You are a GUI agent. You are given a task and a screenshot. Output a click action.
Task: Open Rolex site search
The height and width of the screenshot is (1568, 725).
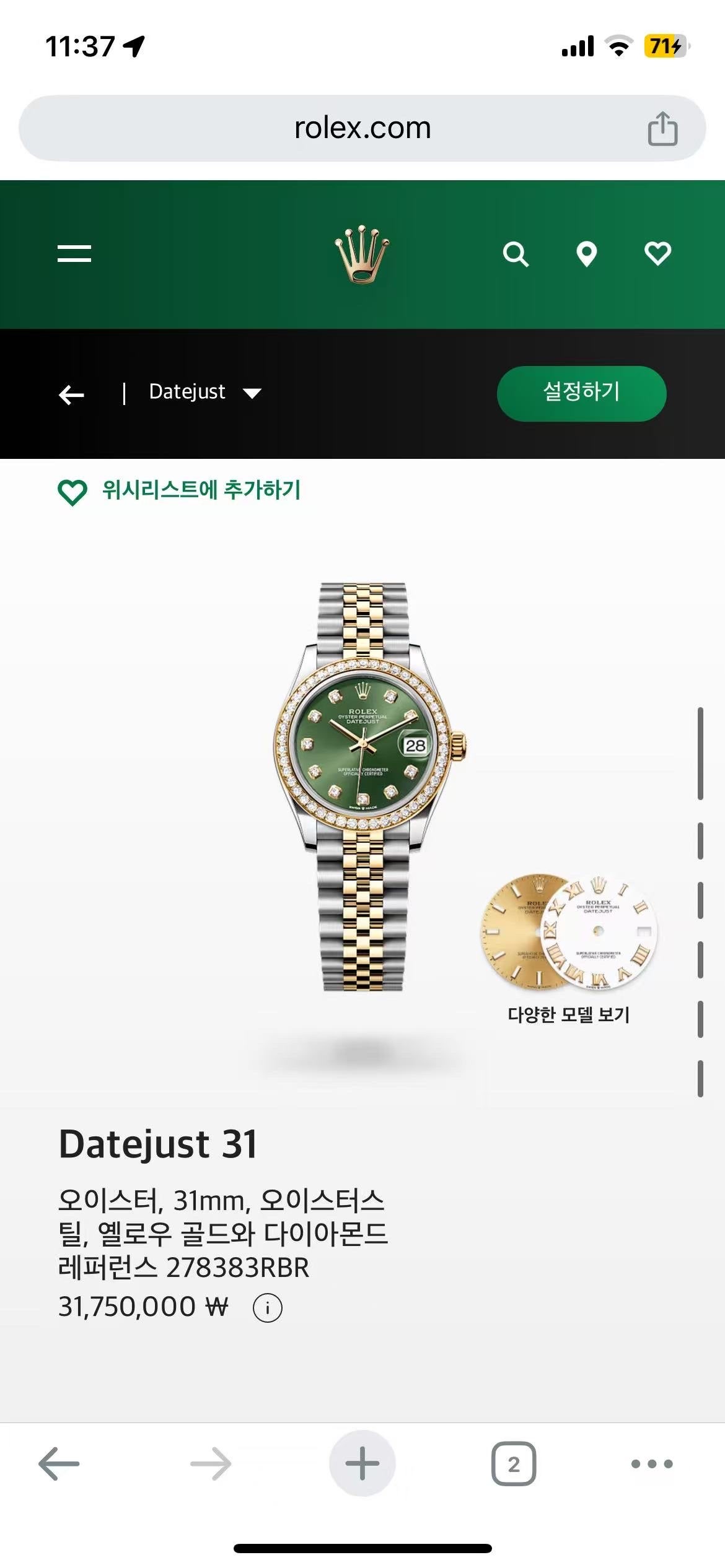pos(516,254)
